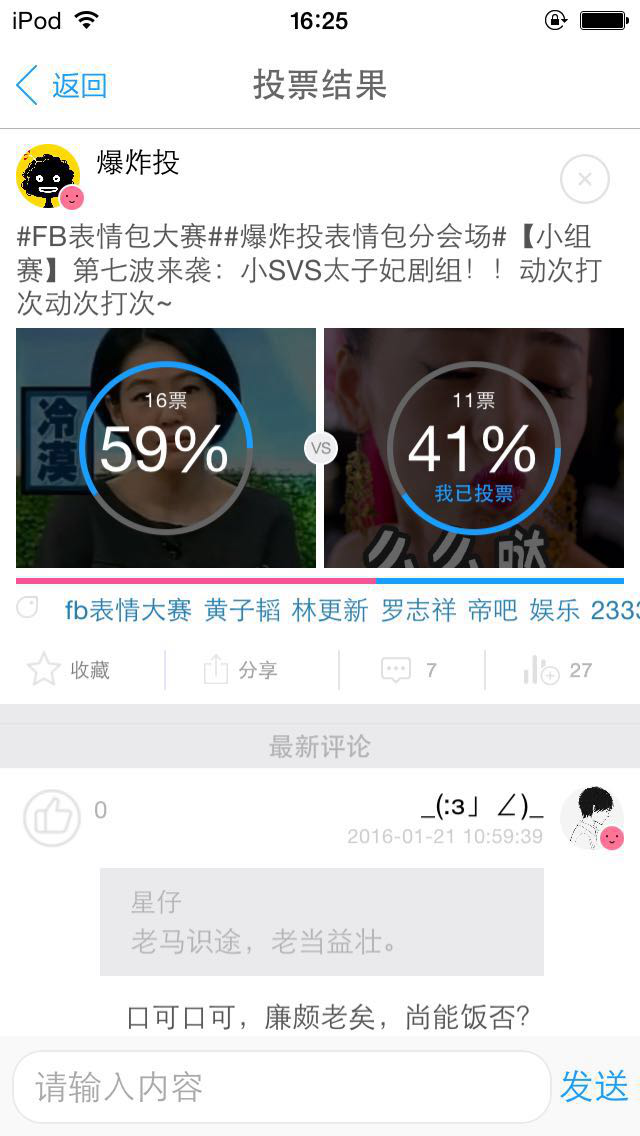Send the comment with 发送

tap(594, 1086)
